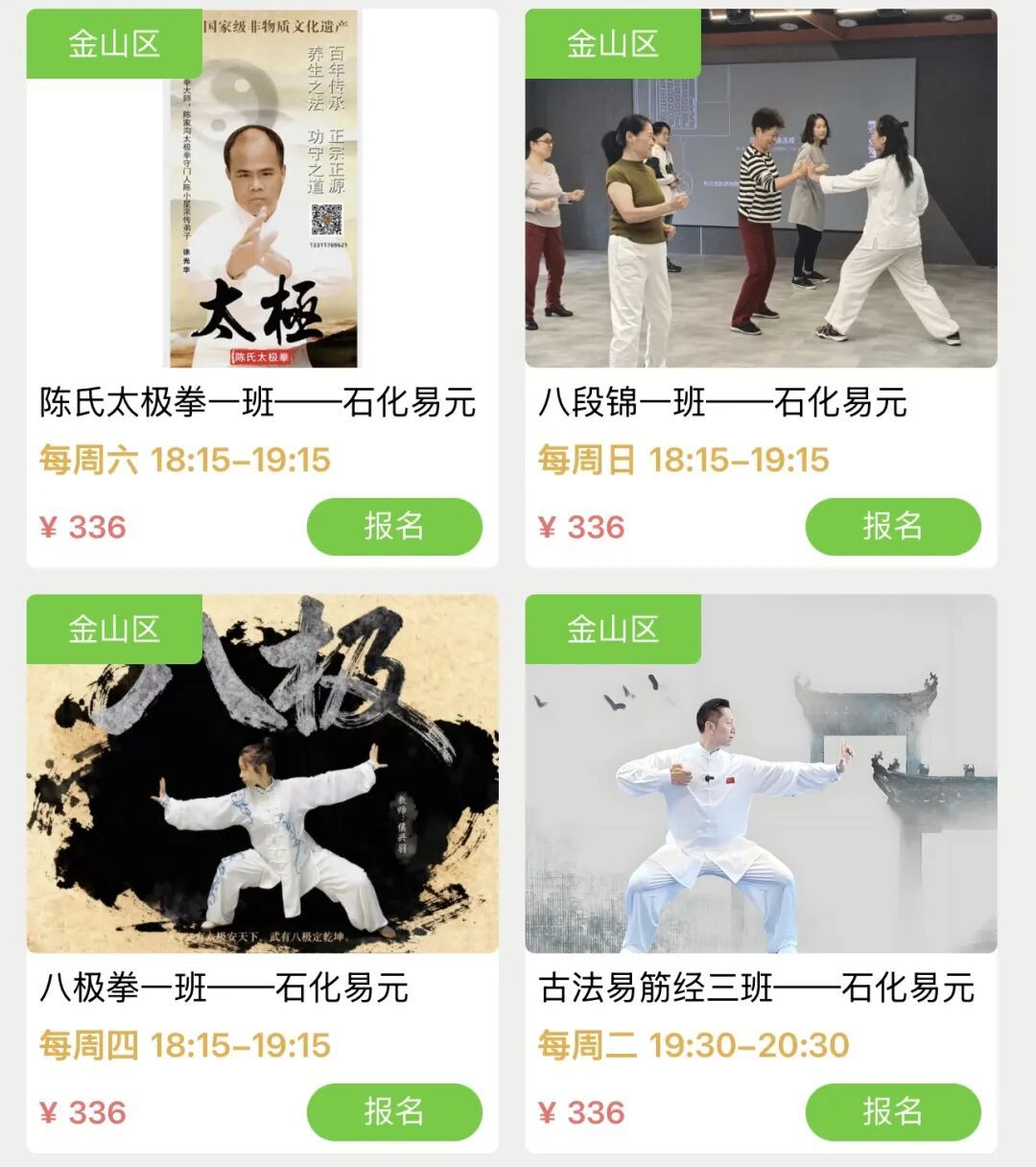1036x1167 pixels.
Task: Register for 八极拳一班 with 报名
Action: click(x=394, y=1112)
